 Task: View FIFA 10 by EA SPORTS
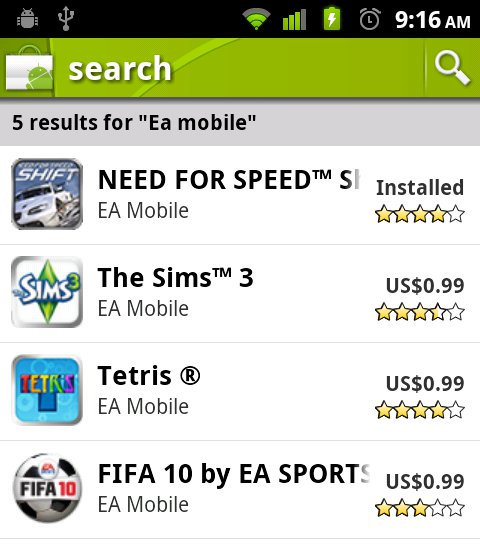click(x=240, y=489)
